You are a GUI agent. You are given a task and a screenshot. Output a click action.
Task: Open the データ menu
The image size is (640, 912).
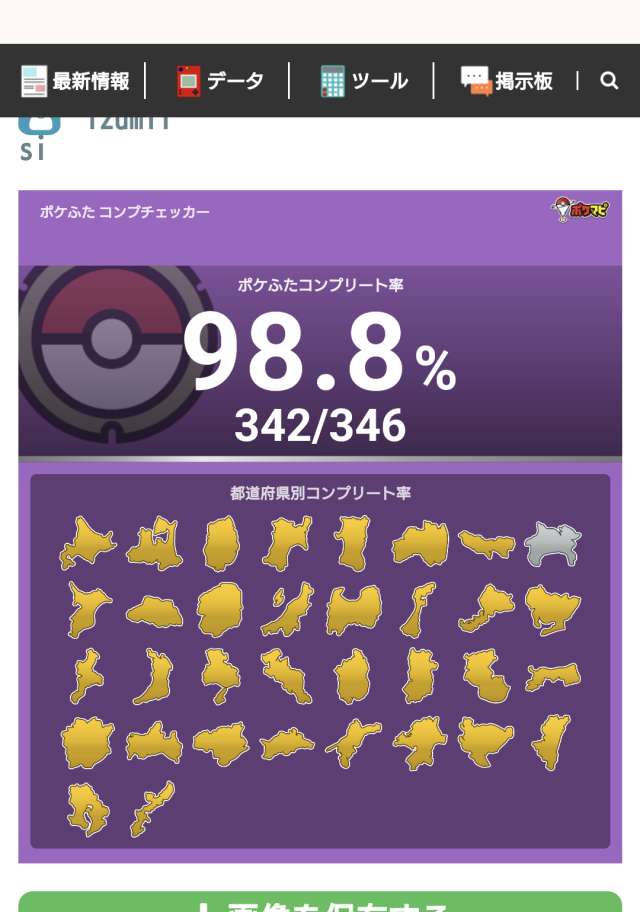coord(220,81)
